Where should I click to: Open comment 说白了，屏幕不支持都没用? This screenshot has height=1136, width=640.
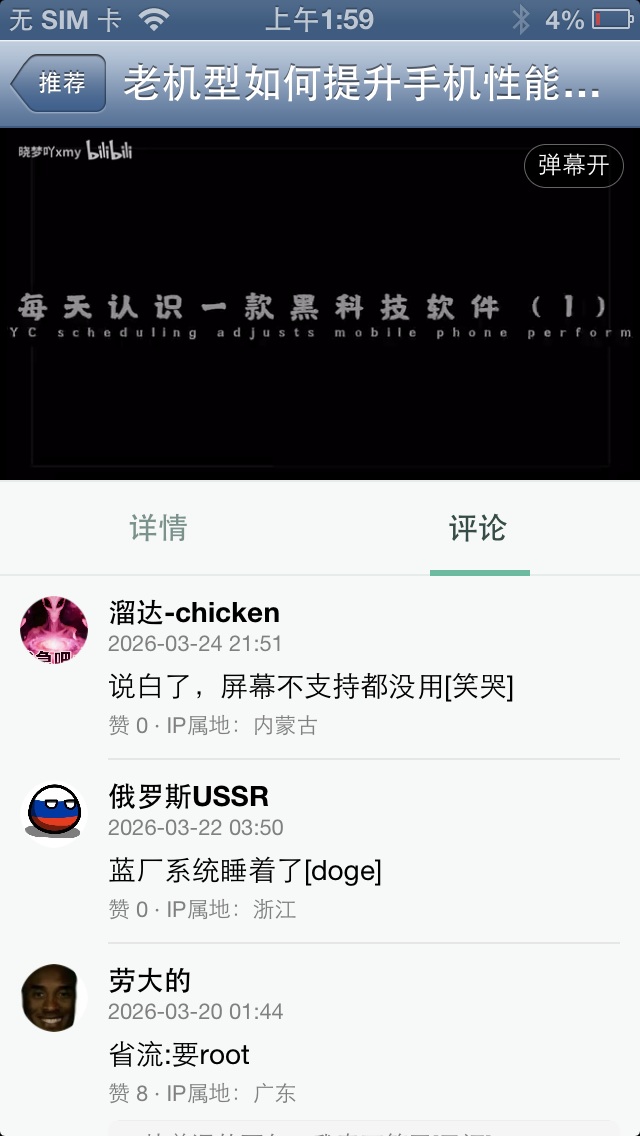[x=310, y=686]
